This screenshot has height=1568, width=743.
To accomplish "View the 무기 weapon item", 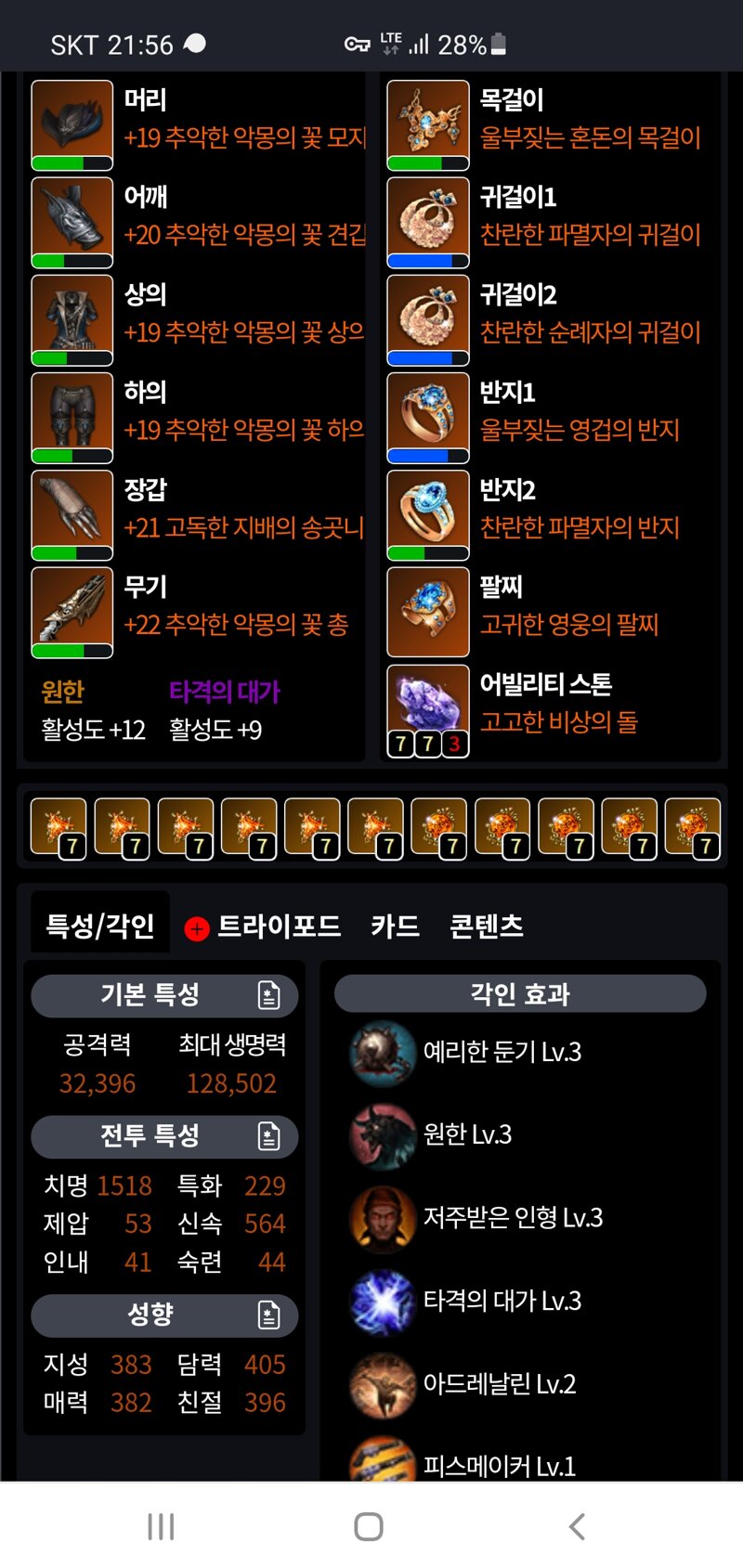I will coord(72,612).
